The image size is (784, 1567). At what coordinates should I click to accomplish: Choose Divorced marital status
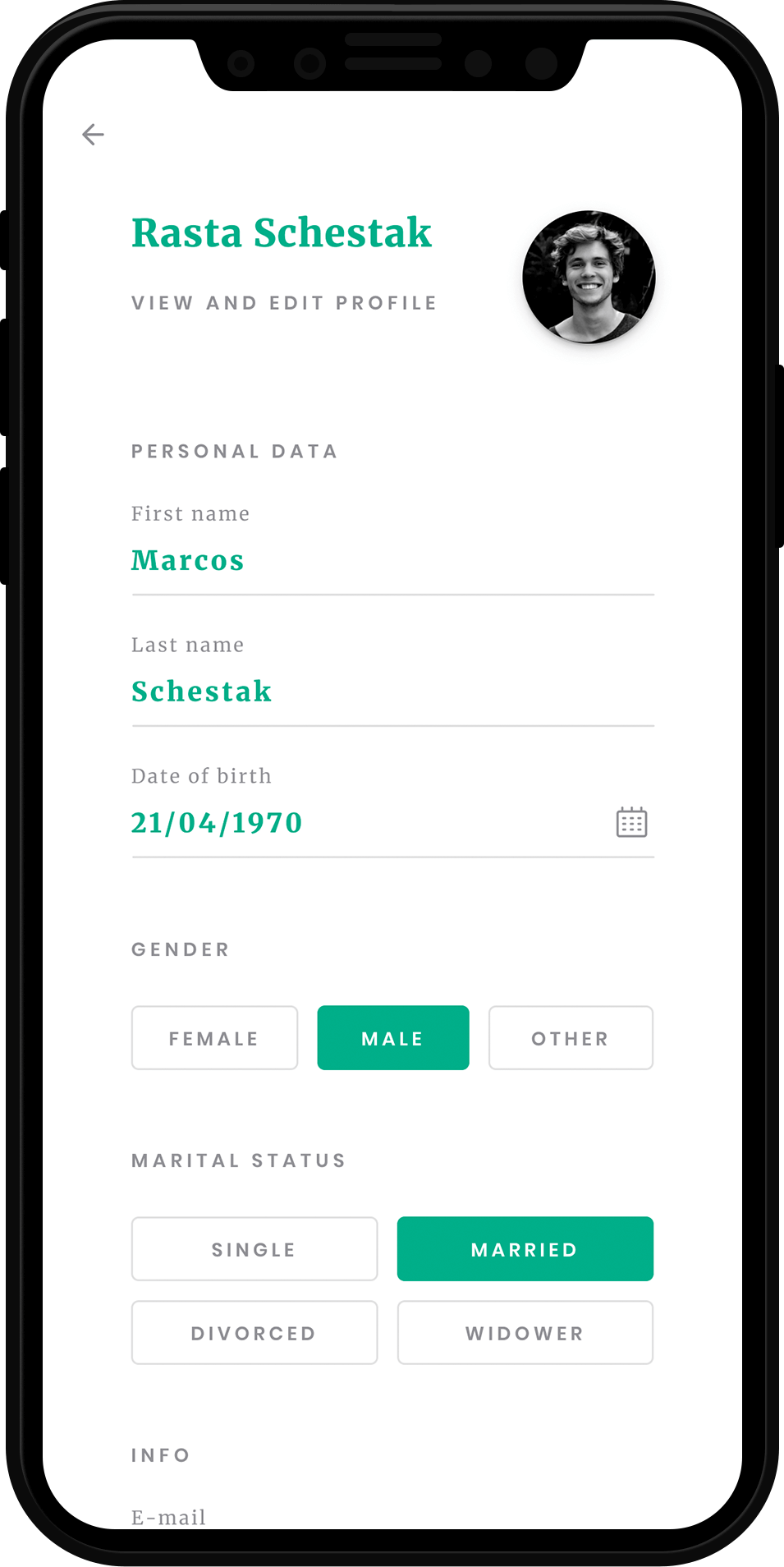pyautogui.click(x=254, y=1333)
